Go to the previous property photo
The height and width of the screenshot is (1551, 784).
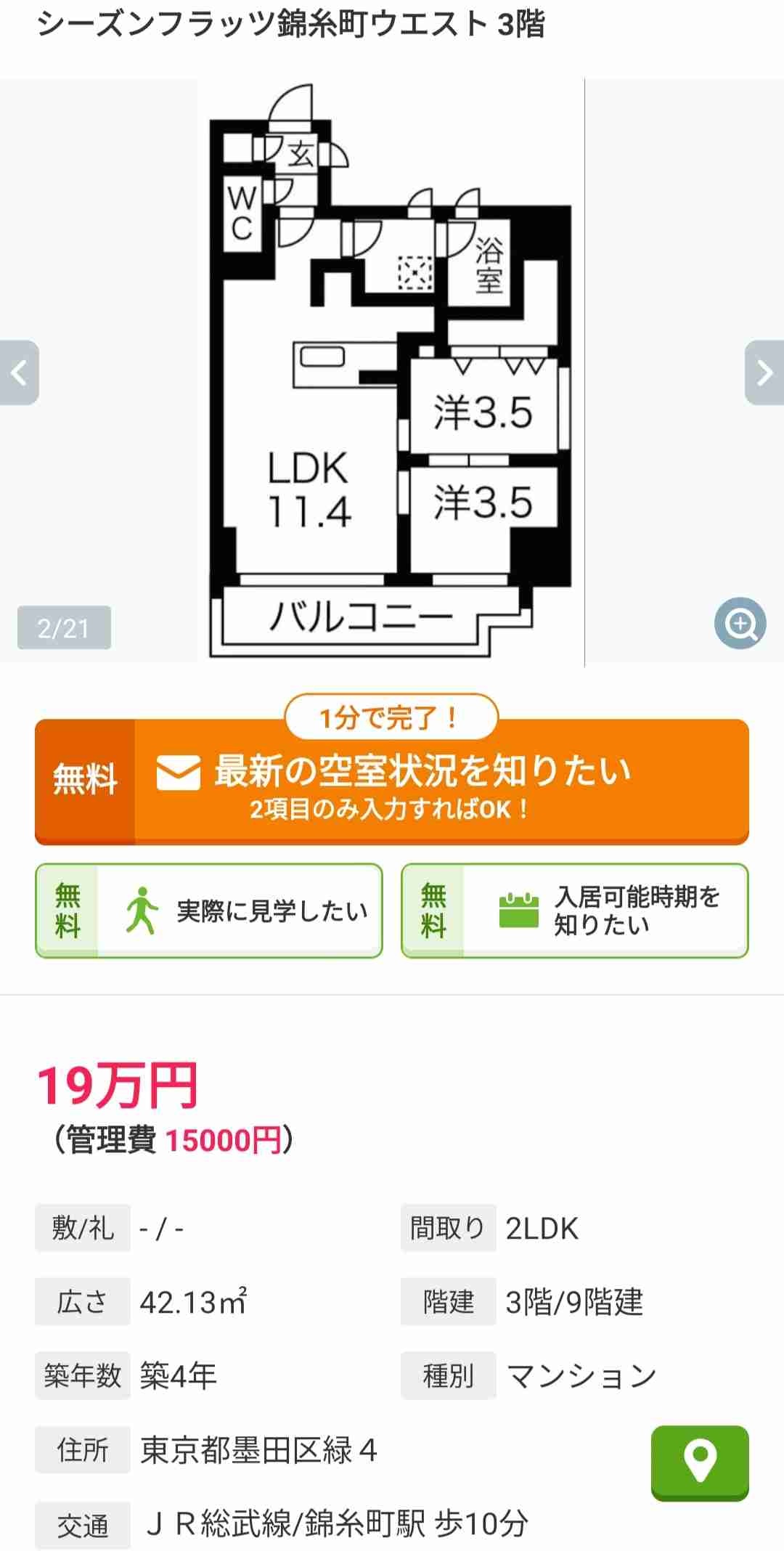coord(20,373)
